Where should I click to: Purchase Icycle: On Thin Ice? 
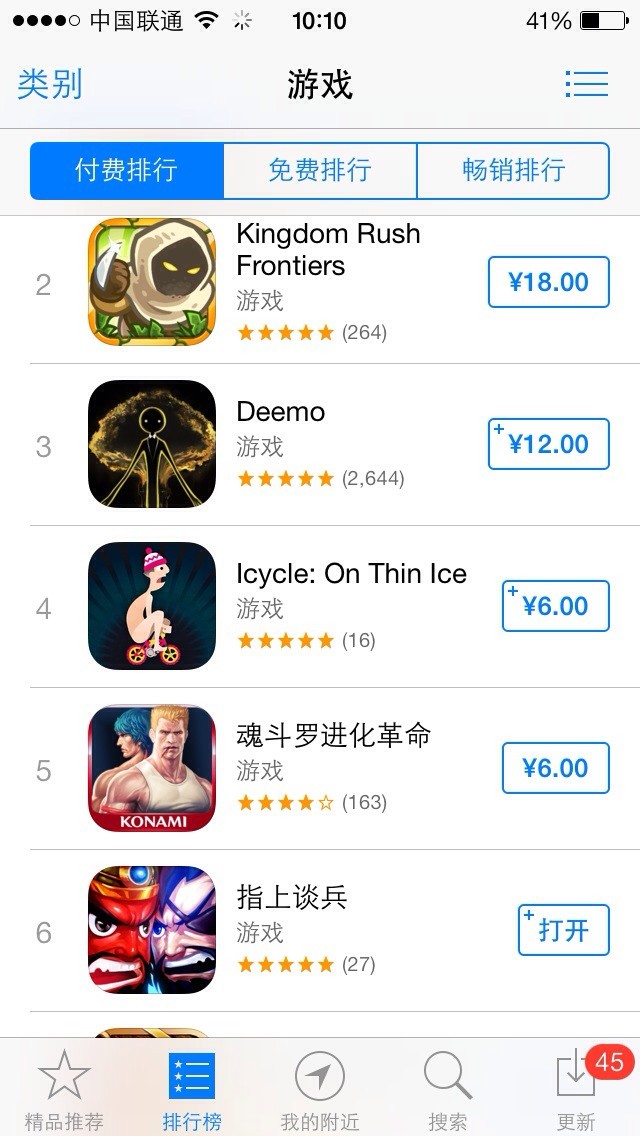(x=555, y=606)
